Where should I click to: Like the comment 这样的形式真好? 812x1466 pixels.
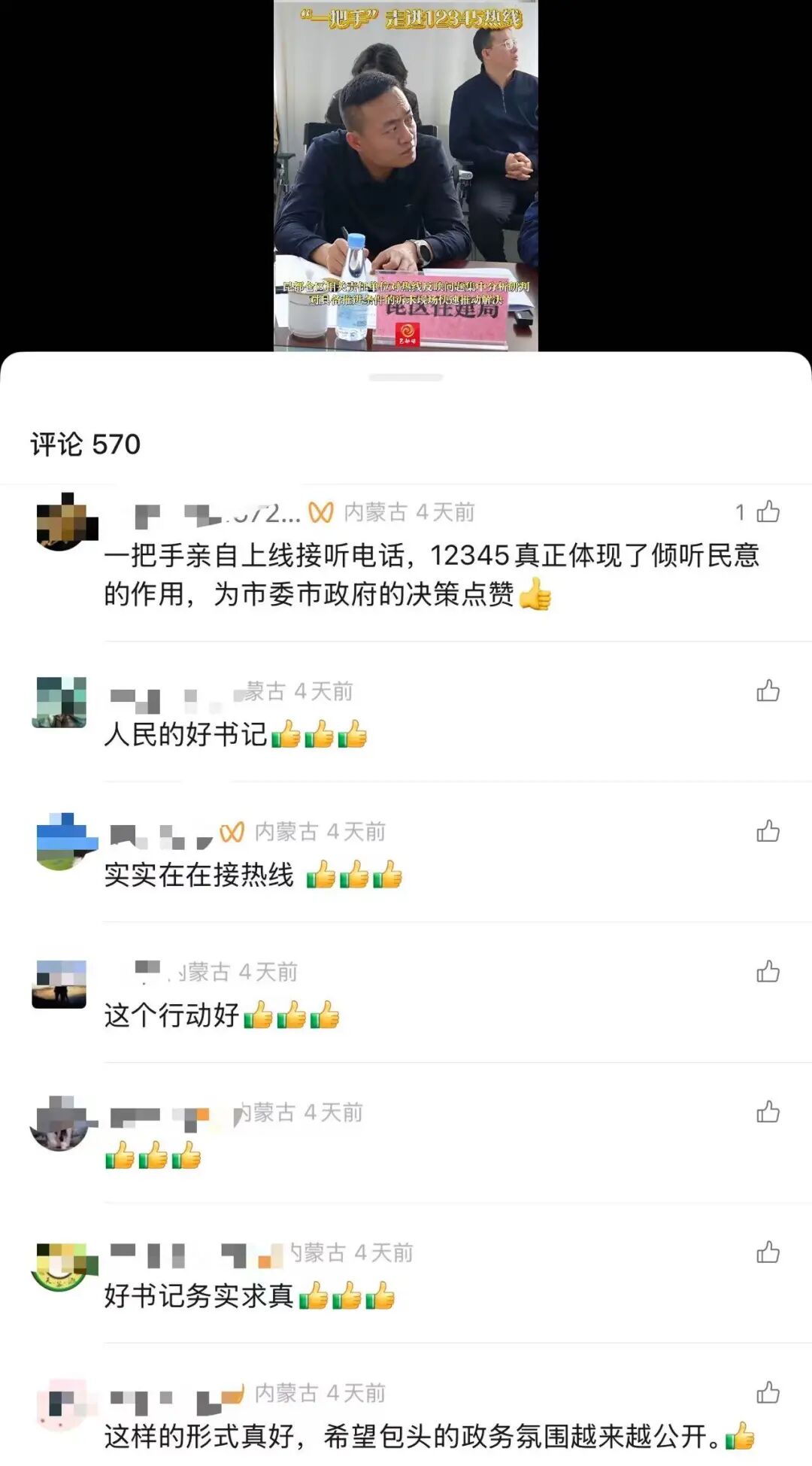[768, 1392]
